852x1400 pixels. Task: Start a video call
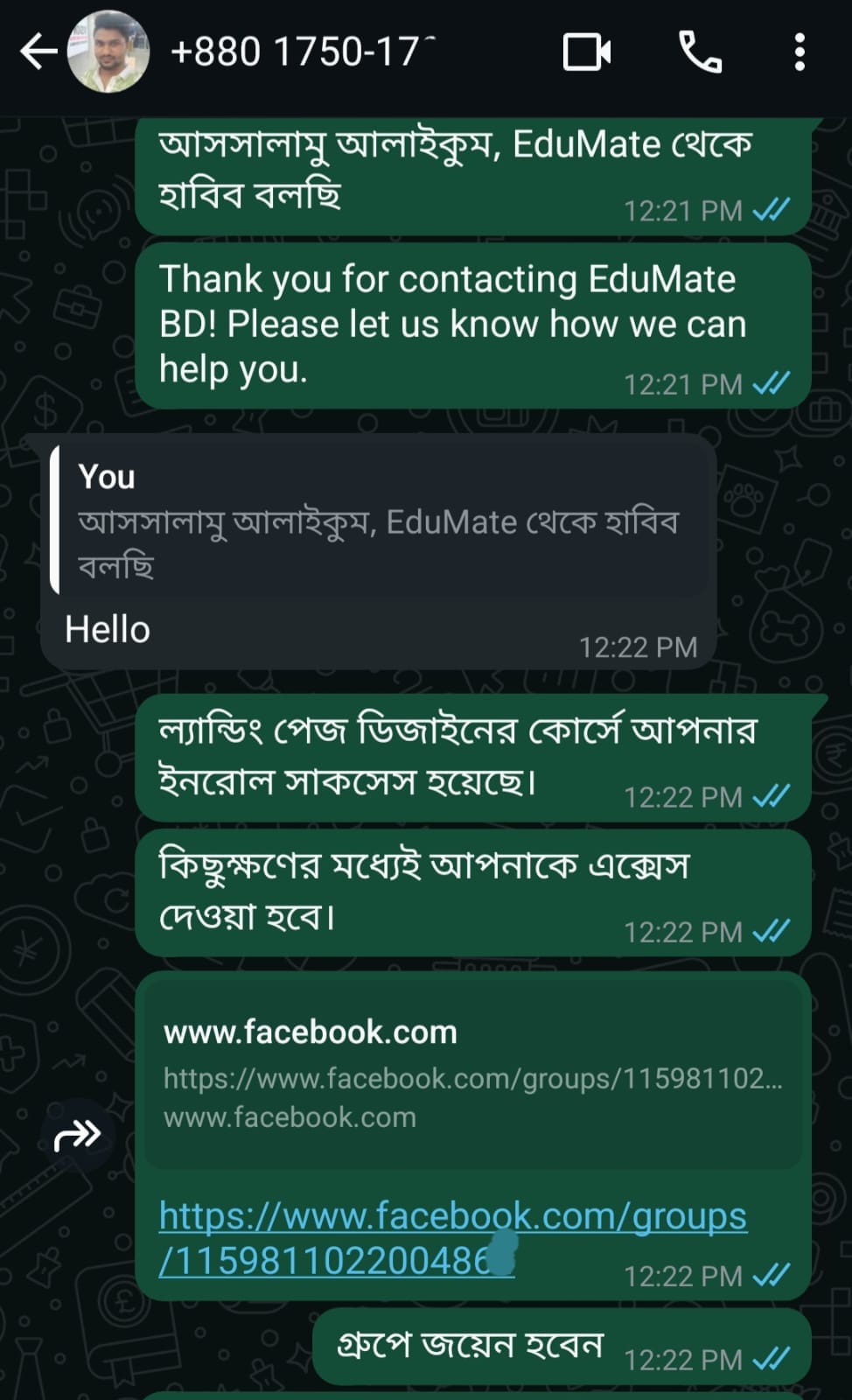tap(587, 52)
